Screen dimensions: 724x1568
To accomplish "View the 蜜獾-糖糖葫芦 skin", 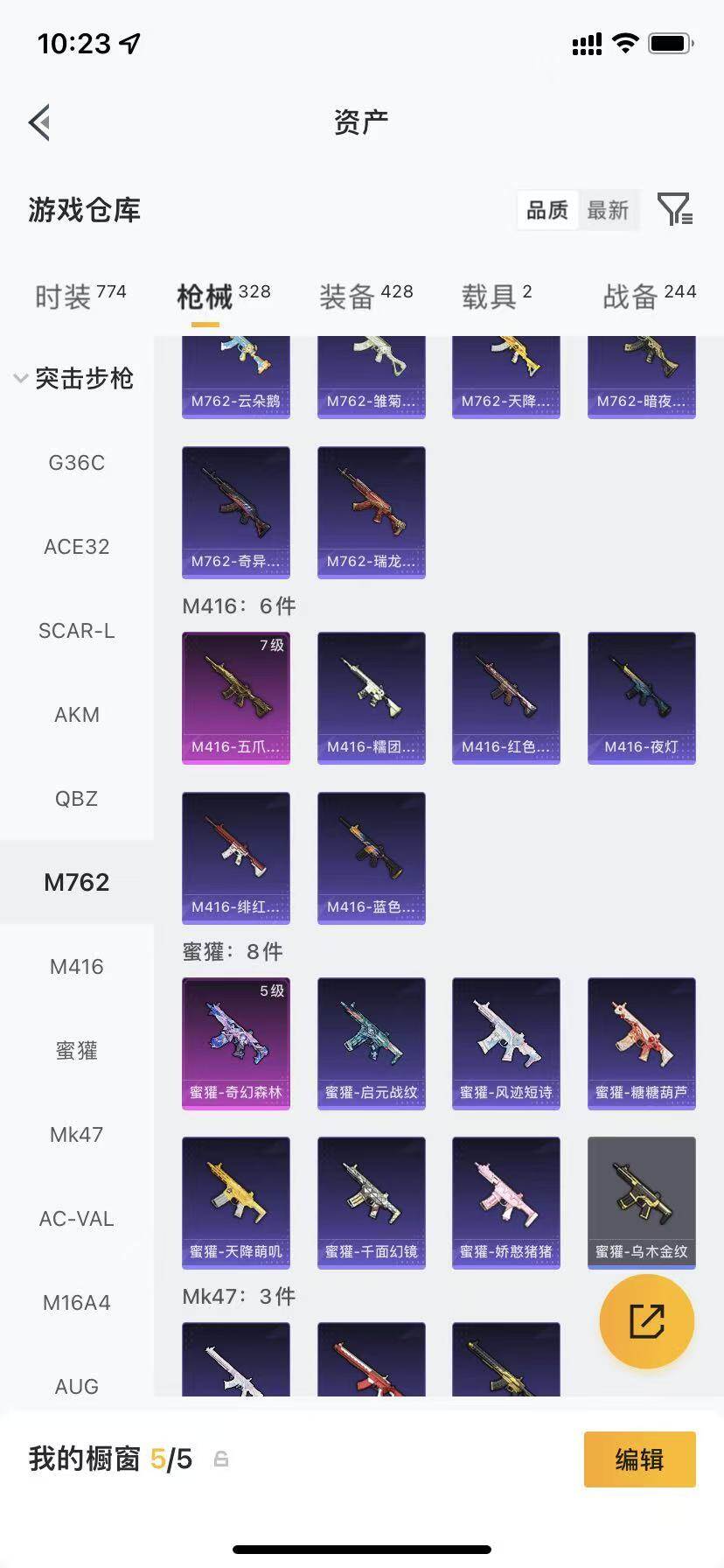I will (x=642, y=1044).
